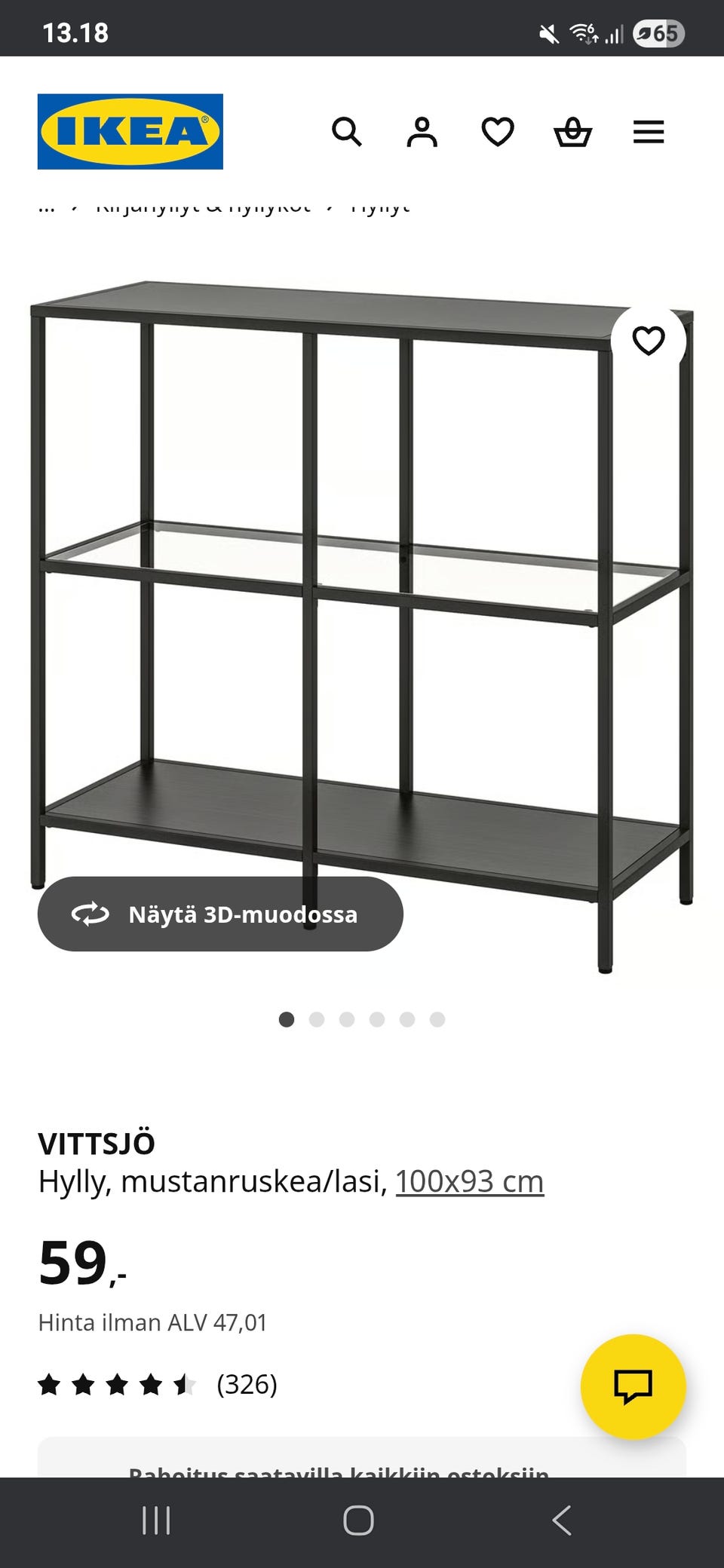
Task: Open the hamburger menu
Action: click(x=649, y=132)
